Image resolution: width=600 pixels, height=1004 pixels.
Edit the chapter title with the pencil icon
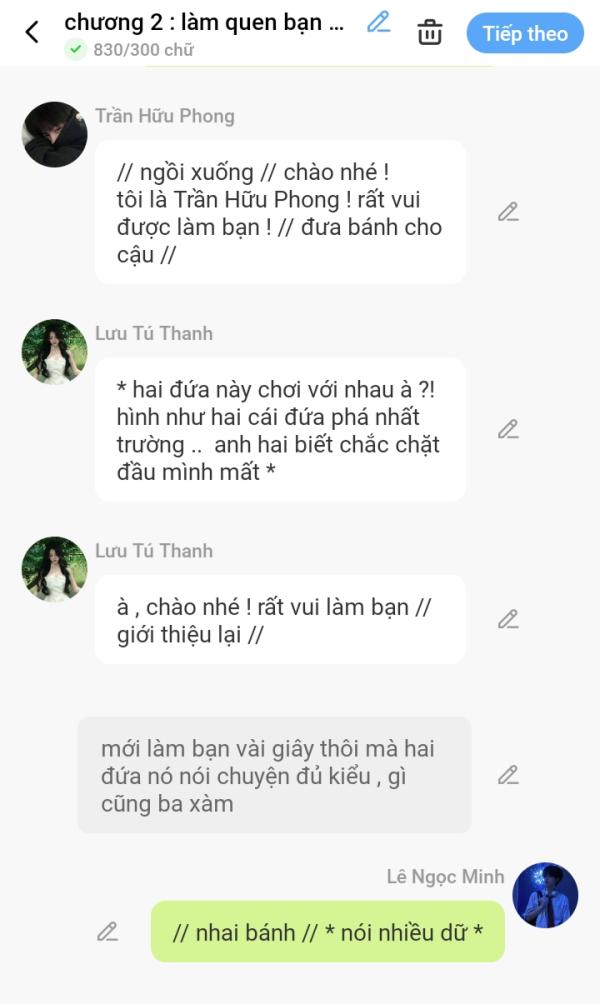(378, 22)
